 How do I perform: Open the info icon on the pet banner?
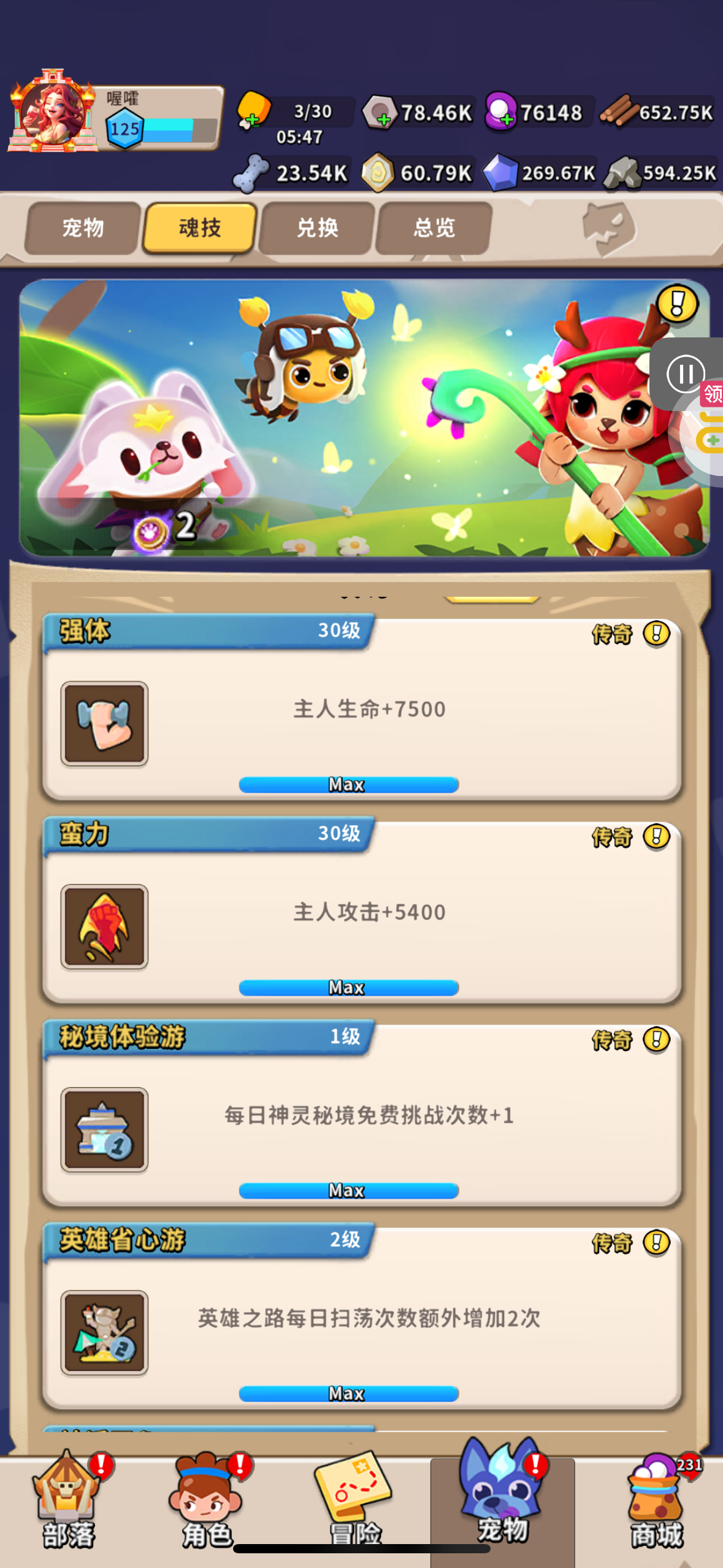[676, 304]
